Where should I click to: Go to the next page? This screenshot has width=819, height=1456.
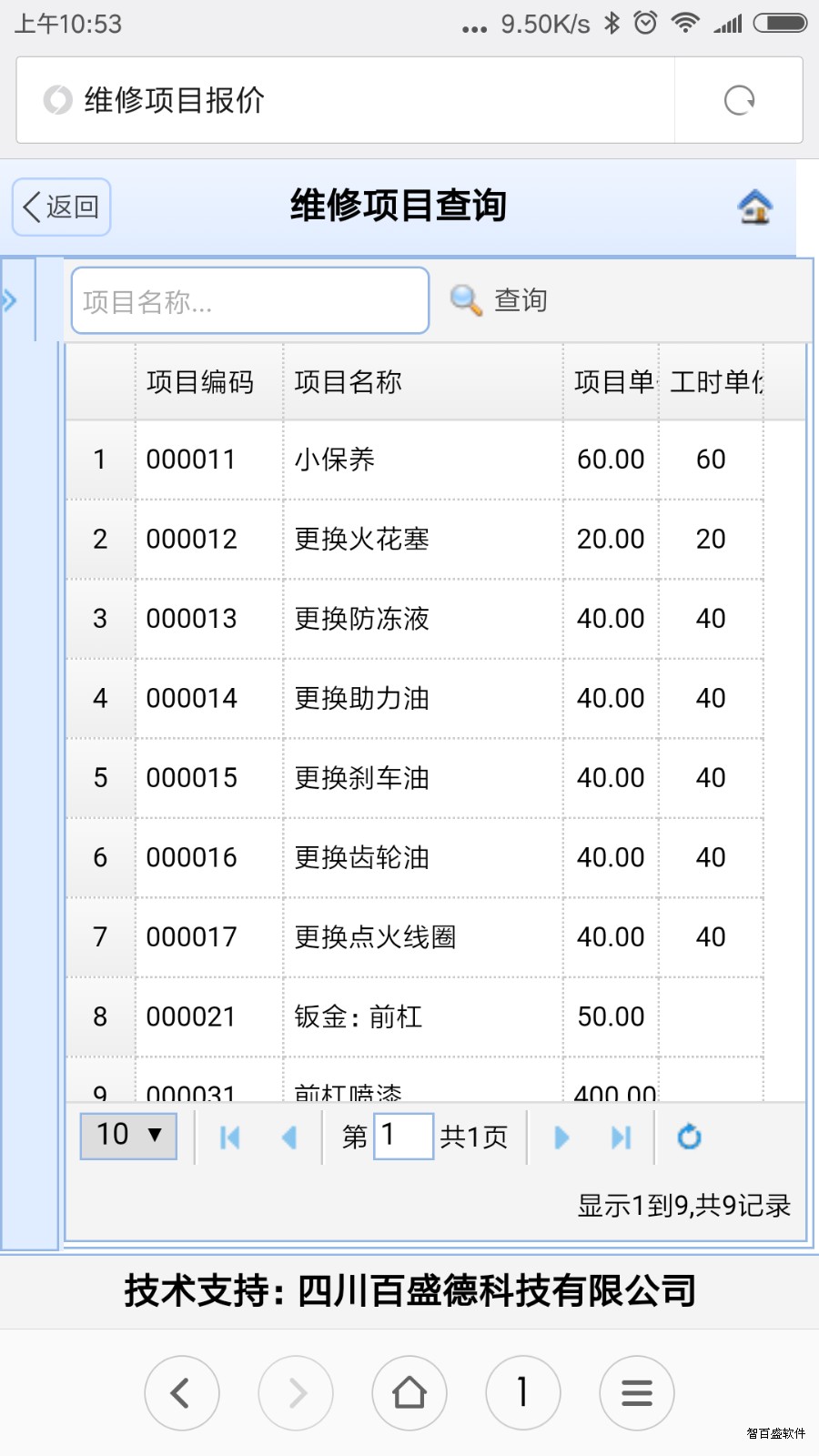tap(561, 1137)
